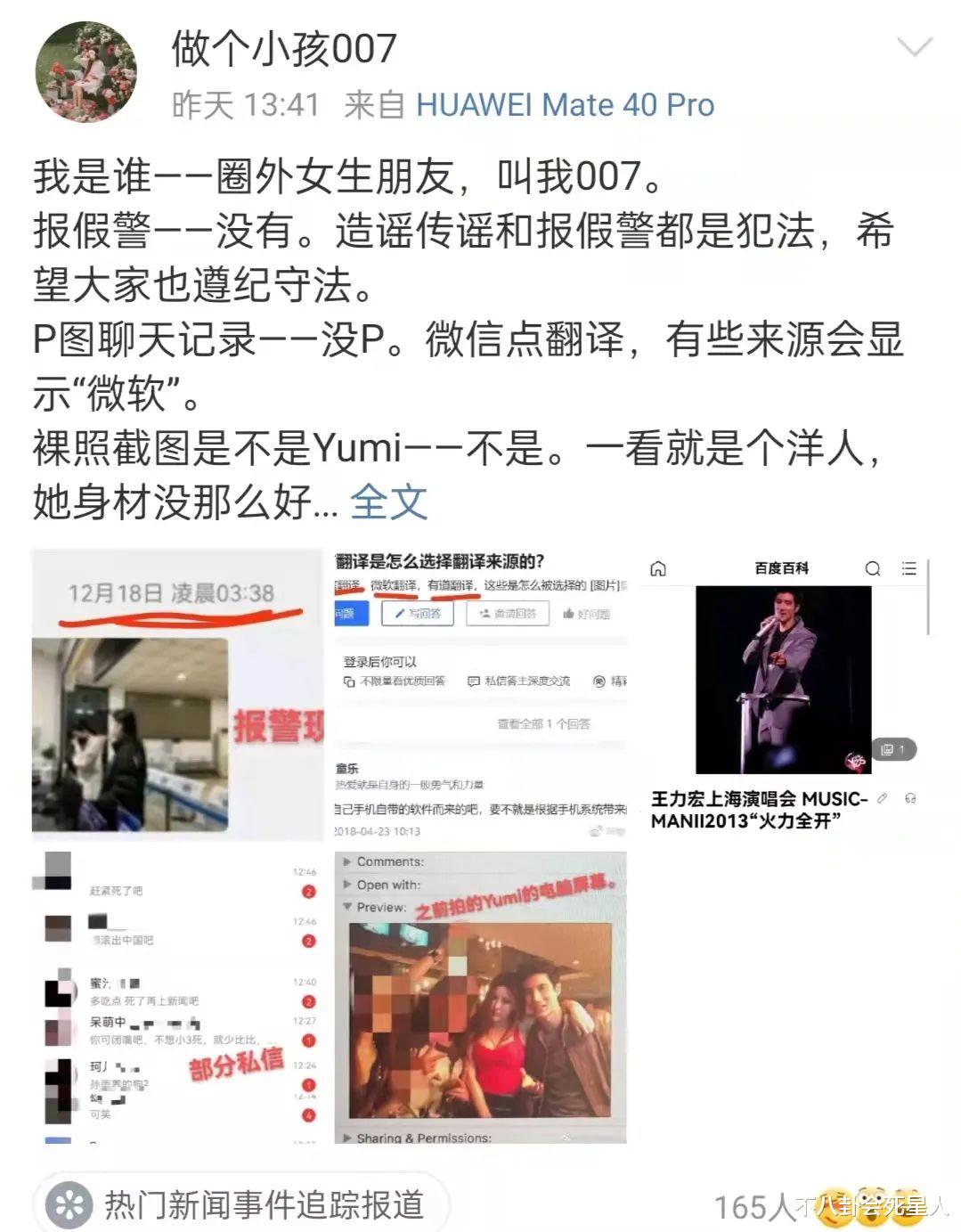The height and width of the screenshot is (1232, 961).
Task: Open the list menu icon beside the search icon
Action: point(910,568)
